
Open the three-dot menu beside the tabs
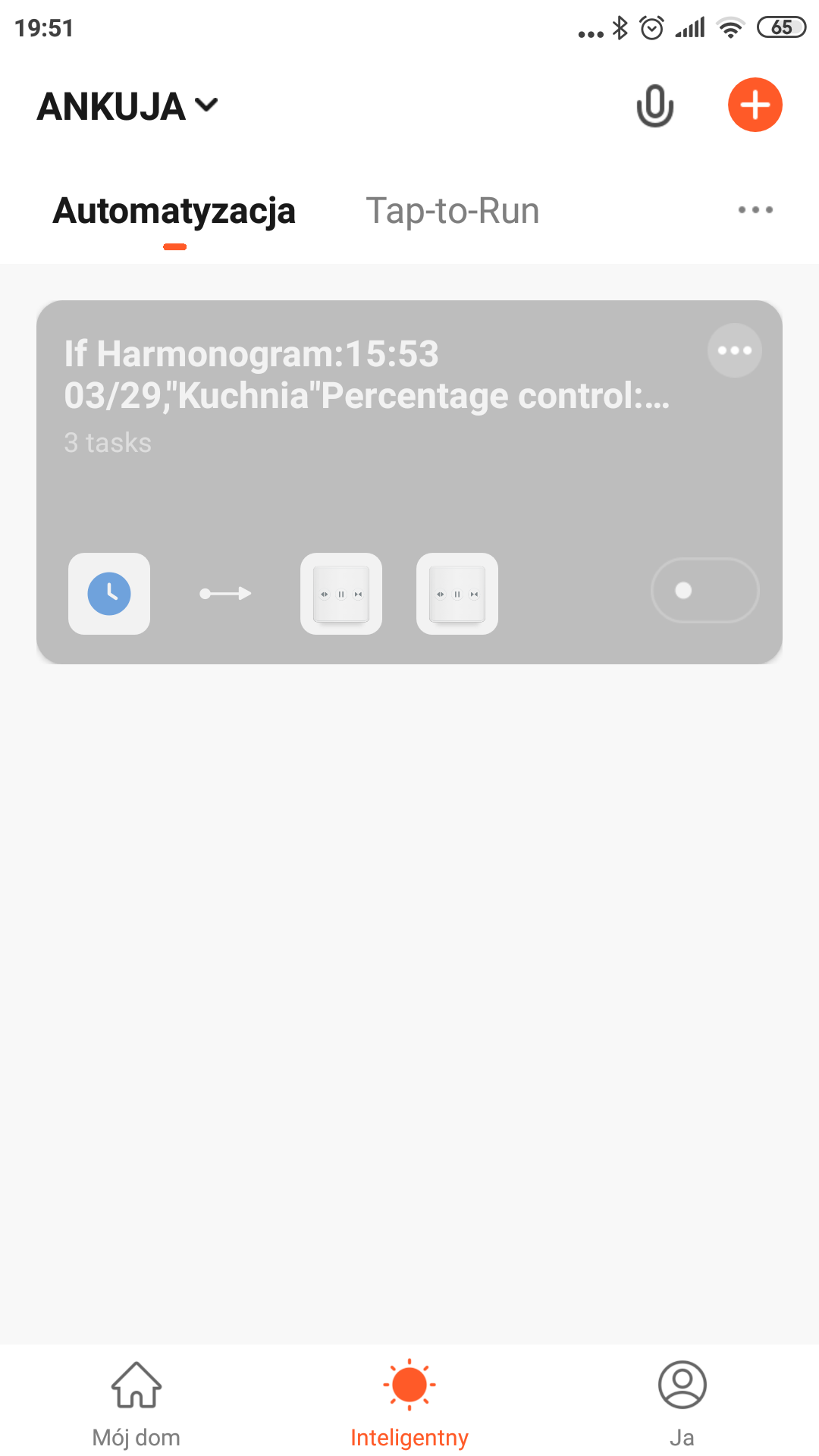point(756,210)
